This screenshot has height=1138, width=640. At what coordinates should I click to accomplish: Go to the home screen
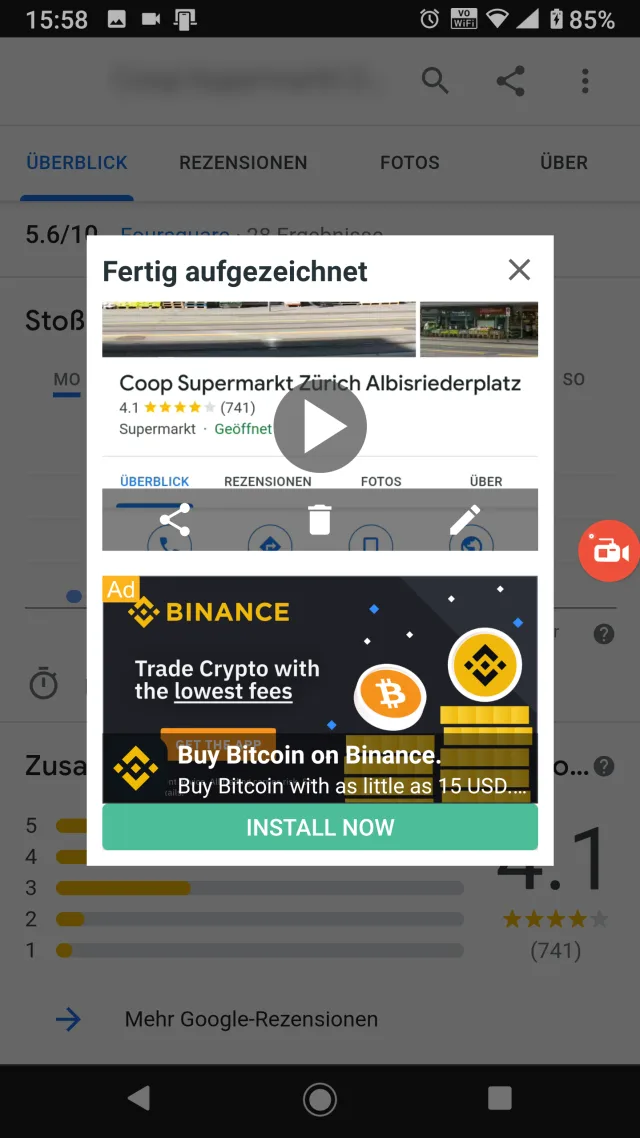tap(320, 1099)
